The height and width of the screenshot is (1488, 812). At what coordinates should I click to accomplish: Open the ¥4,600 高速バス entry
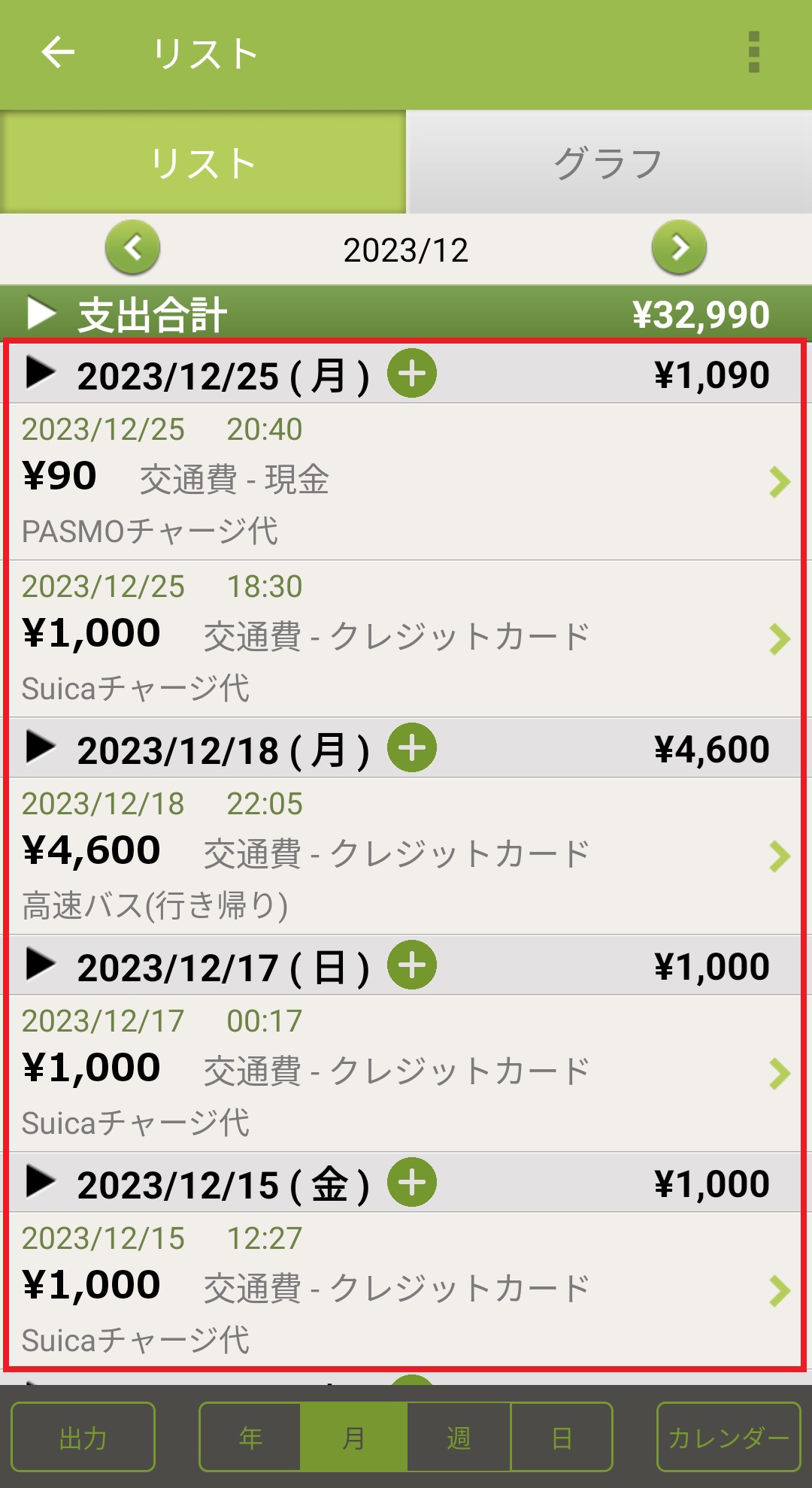pos(406,856)
